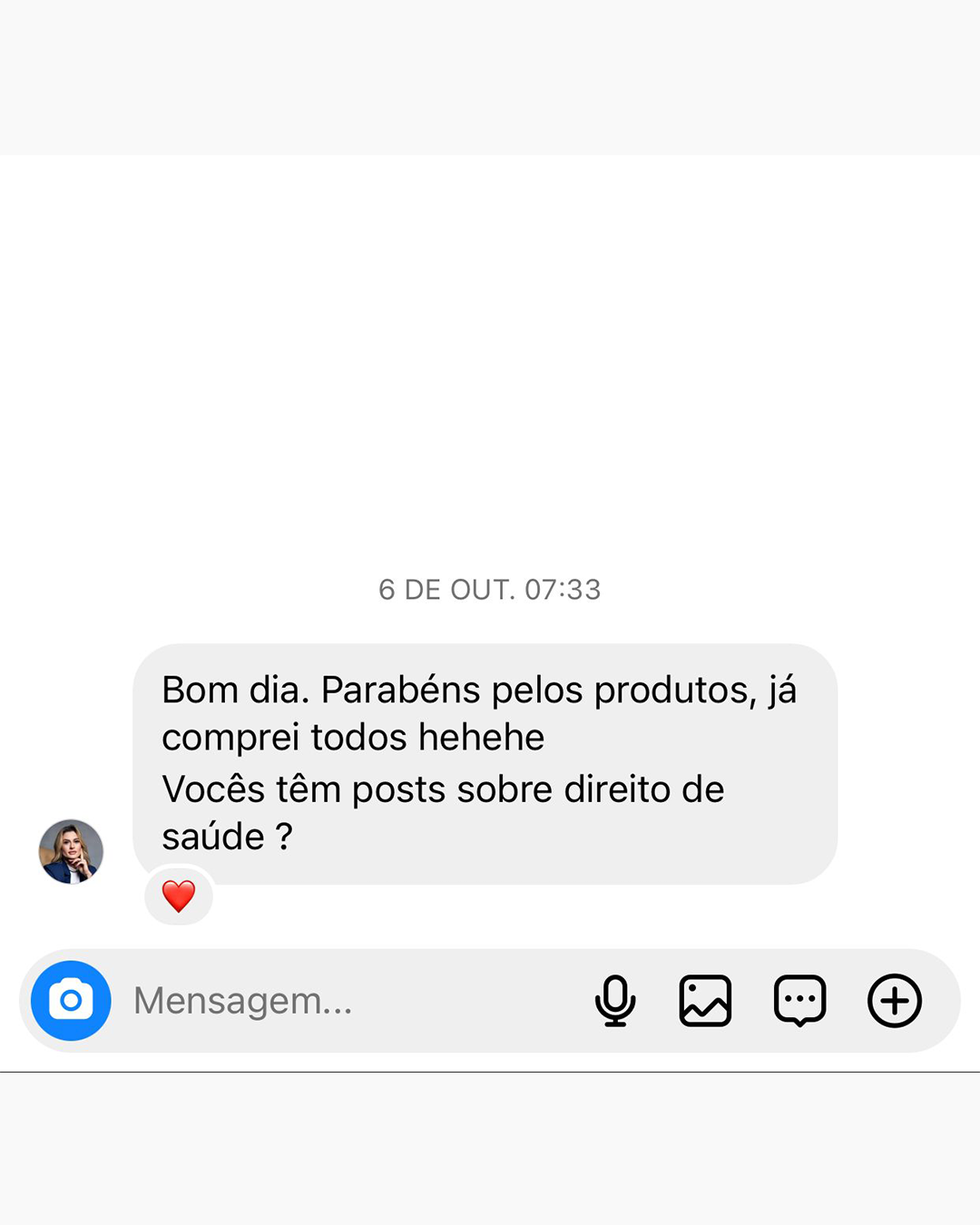Select the voice recording icon beside the gallery
980x1225 pixels.
click(x=613, y=1001)
